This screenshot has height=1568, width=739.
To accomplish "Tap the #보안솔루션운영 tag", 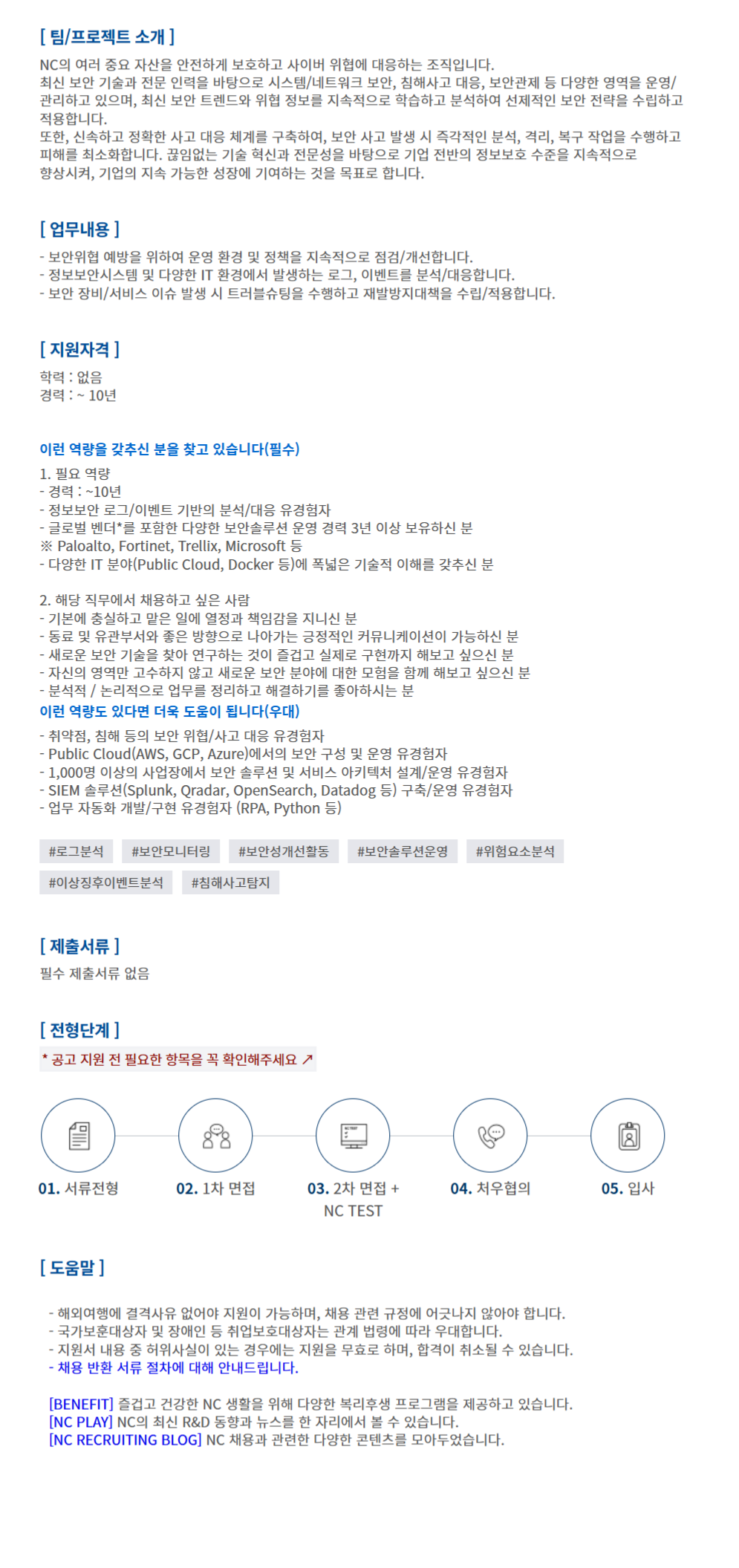I will (403, 851).
